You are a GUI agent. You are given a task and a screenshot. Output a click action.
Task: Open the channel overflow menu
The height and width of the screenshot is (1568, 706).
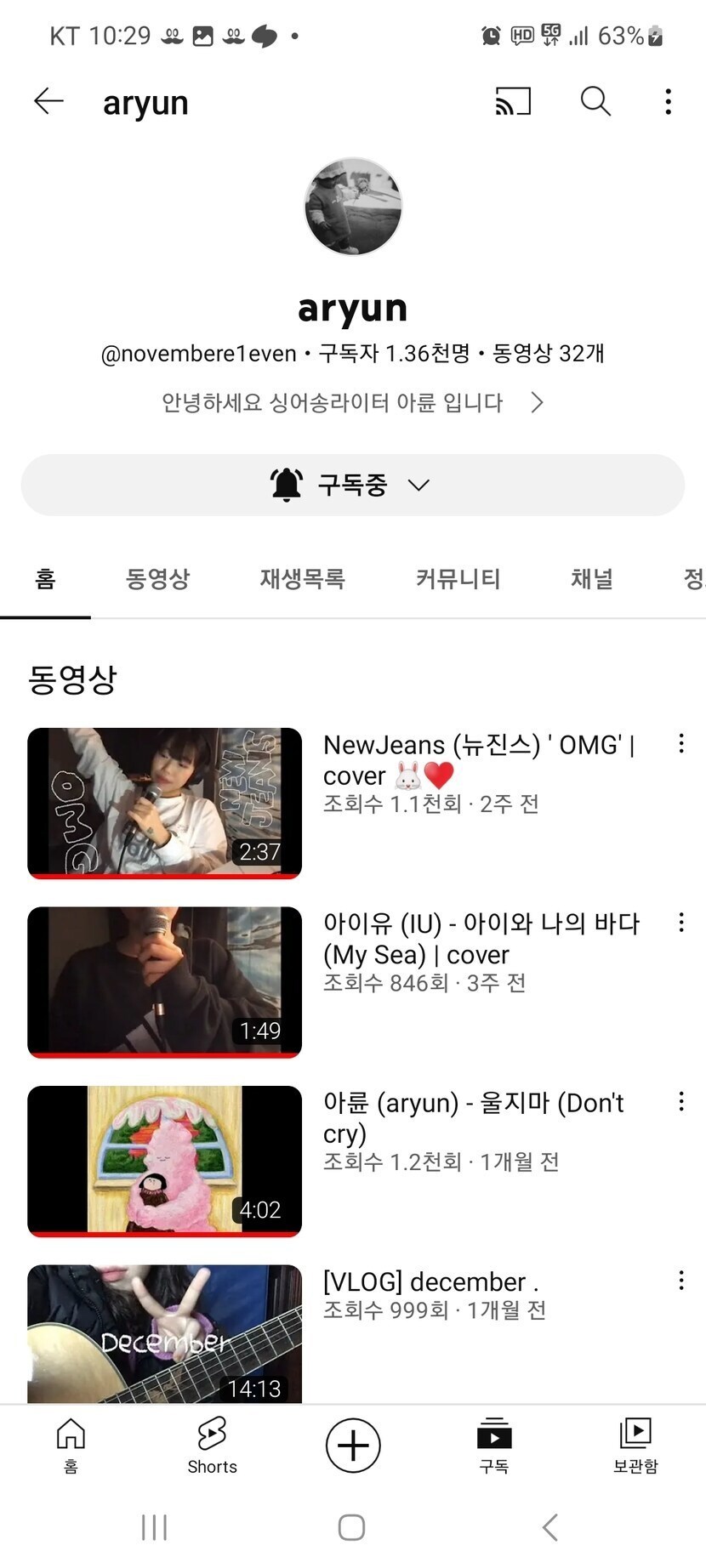tap(669, 101)
